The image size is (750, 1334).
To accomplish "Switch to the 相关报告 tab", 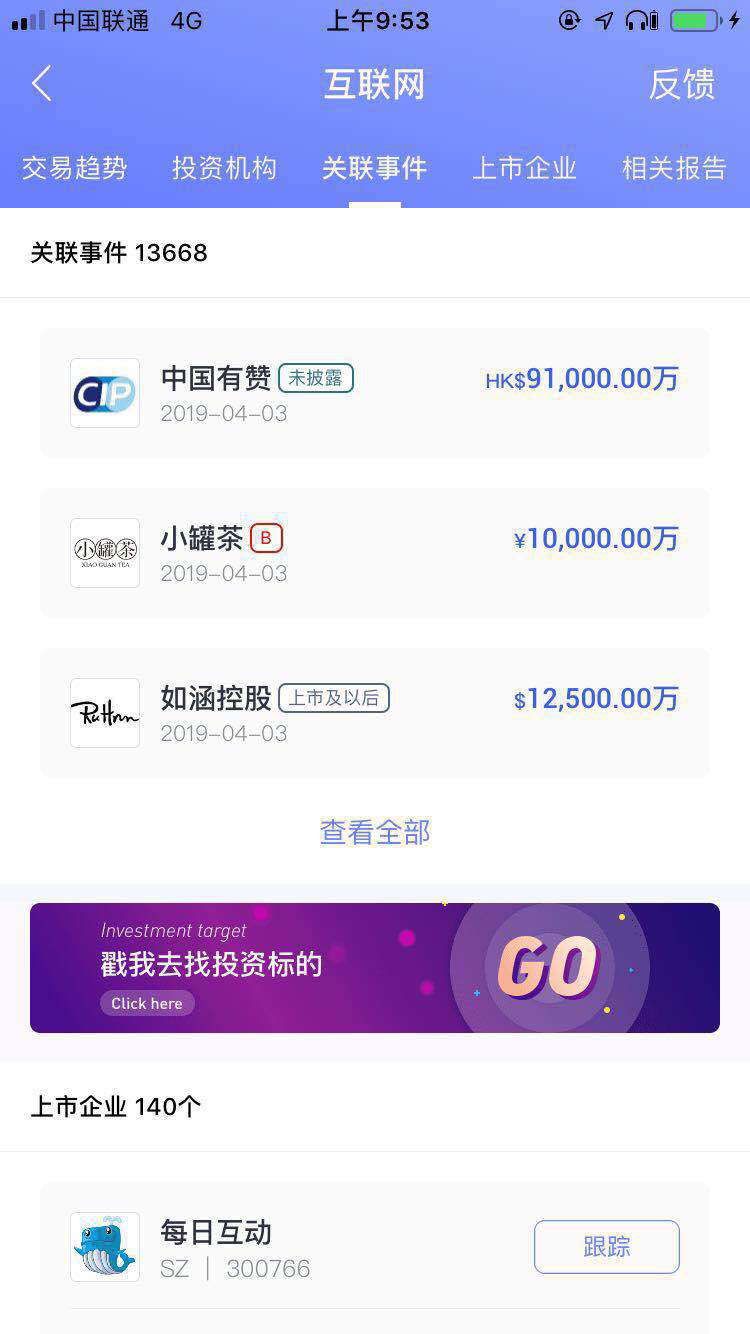I will (x=674, y=168).
